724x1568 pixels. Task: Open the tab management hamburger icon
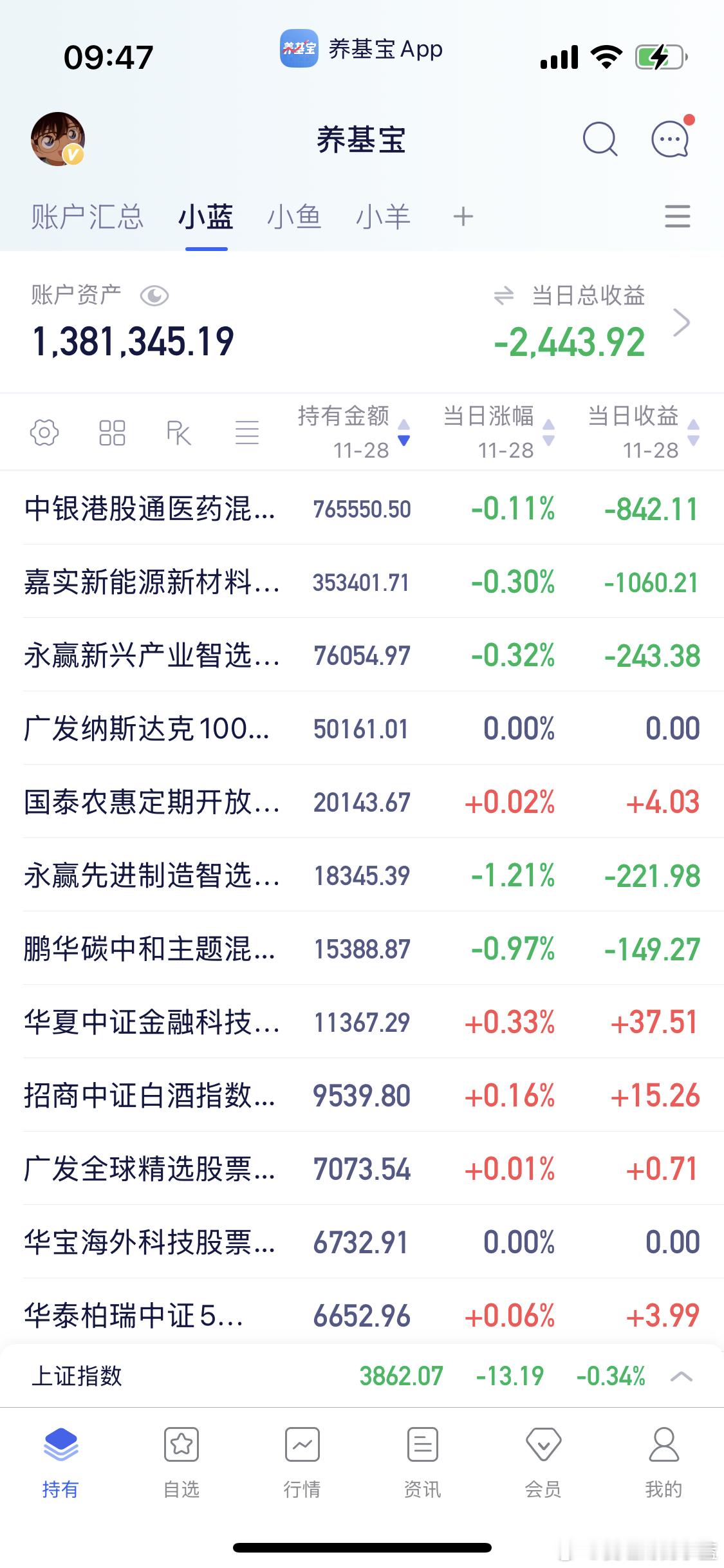coord(676,217)
